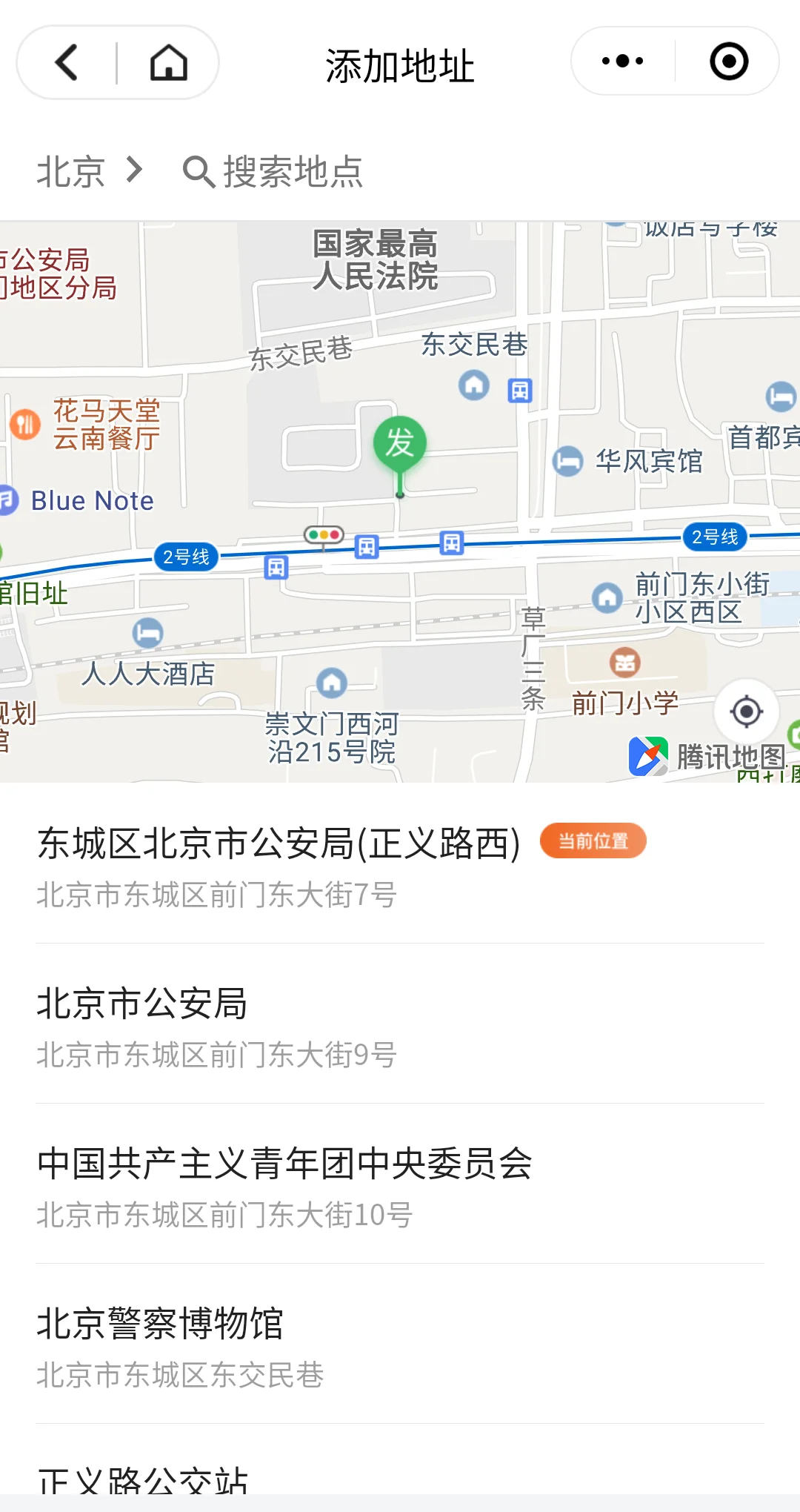The height and width of the screenshot is (1512, 800).
Task: Select 东城区北京市公安局(正义路西) address
Action: [x=279, y=864]
